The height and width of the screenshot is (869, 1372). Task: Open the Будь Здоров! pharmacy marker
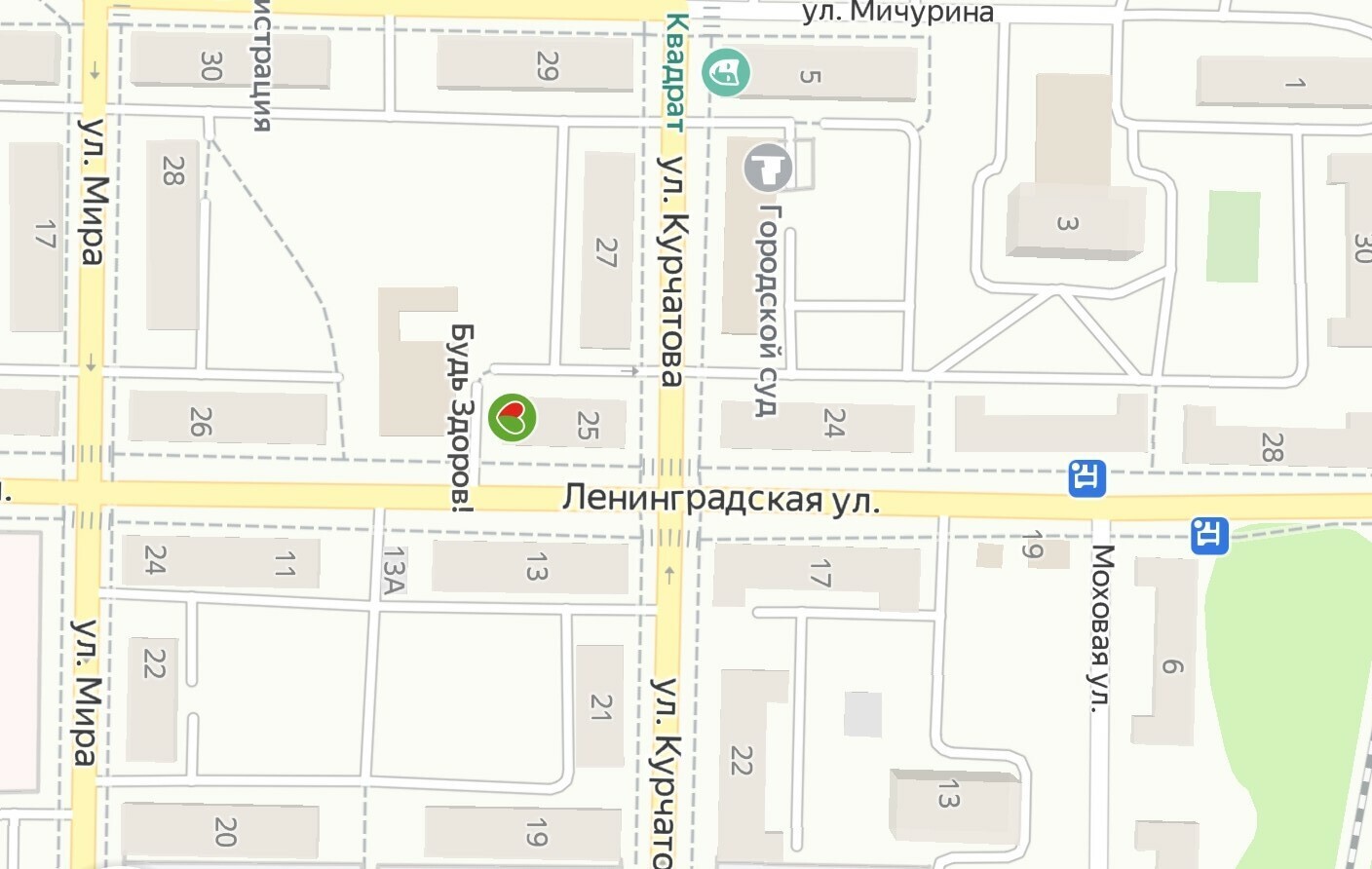coord(512,419)
